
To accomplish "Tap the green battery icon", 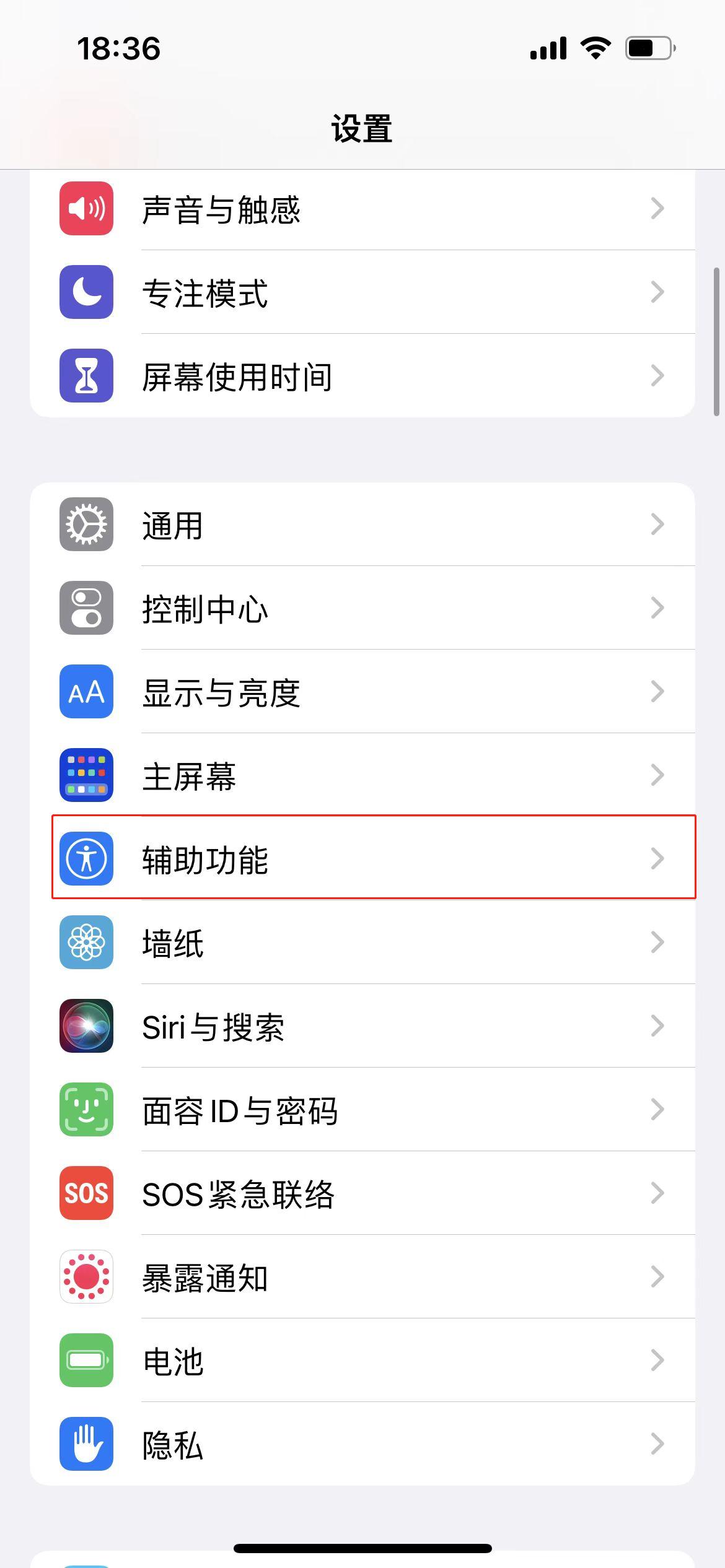I will click(86, 1361).
